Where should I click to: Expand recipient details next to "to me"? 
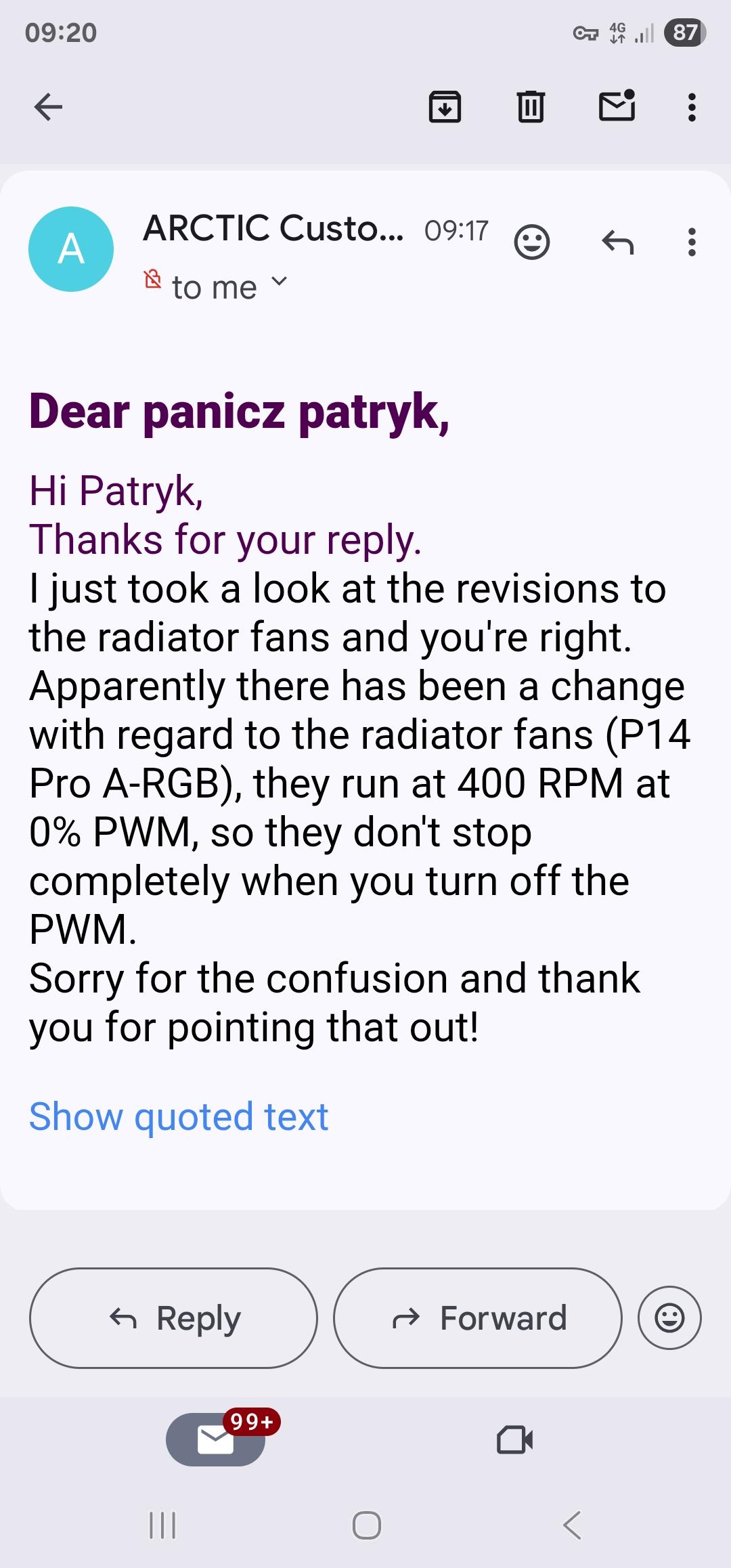pos(280,282)
